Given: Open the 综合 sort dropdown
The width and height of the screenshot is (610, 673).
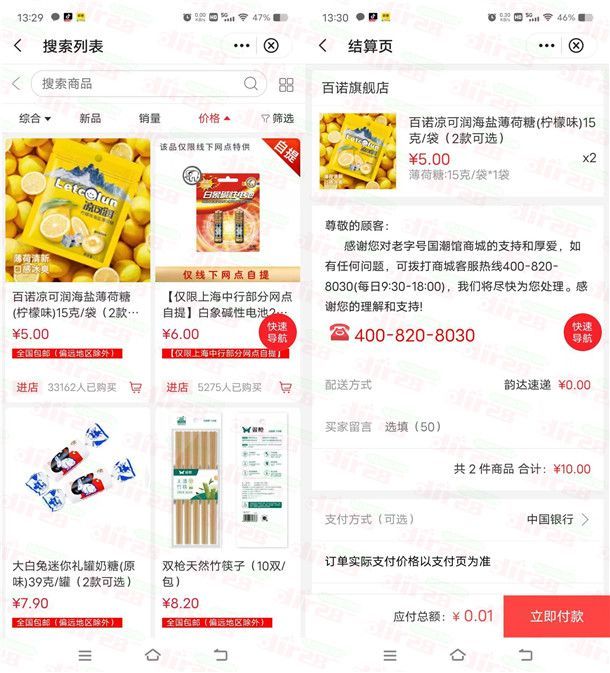Looking at the screenshot, I should coord(35,118).
